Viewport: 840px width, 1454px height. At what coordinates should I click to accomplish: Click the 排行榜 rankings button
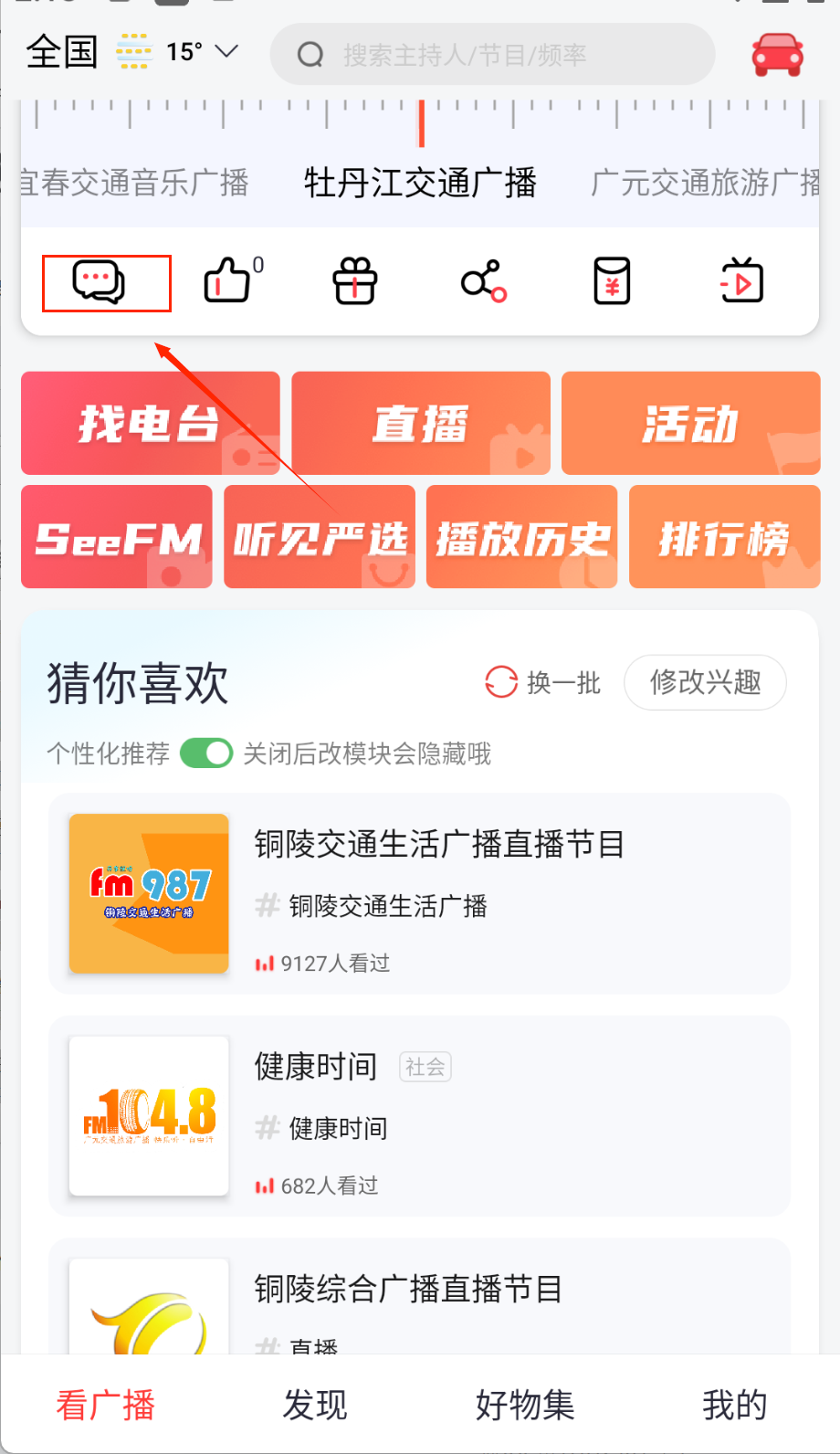(x=724, y=537)
